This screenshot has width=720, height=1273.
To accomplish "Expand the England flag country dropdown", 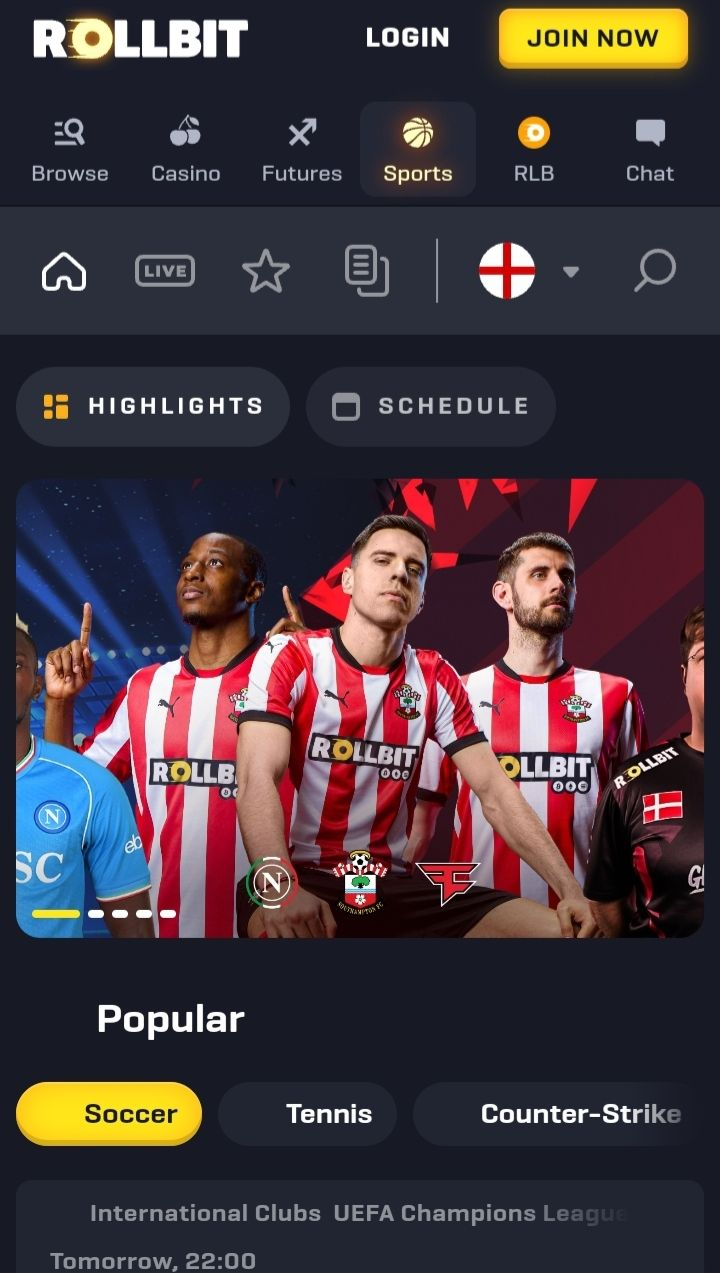I will pyautogui.click(x=529, y=271).
